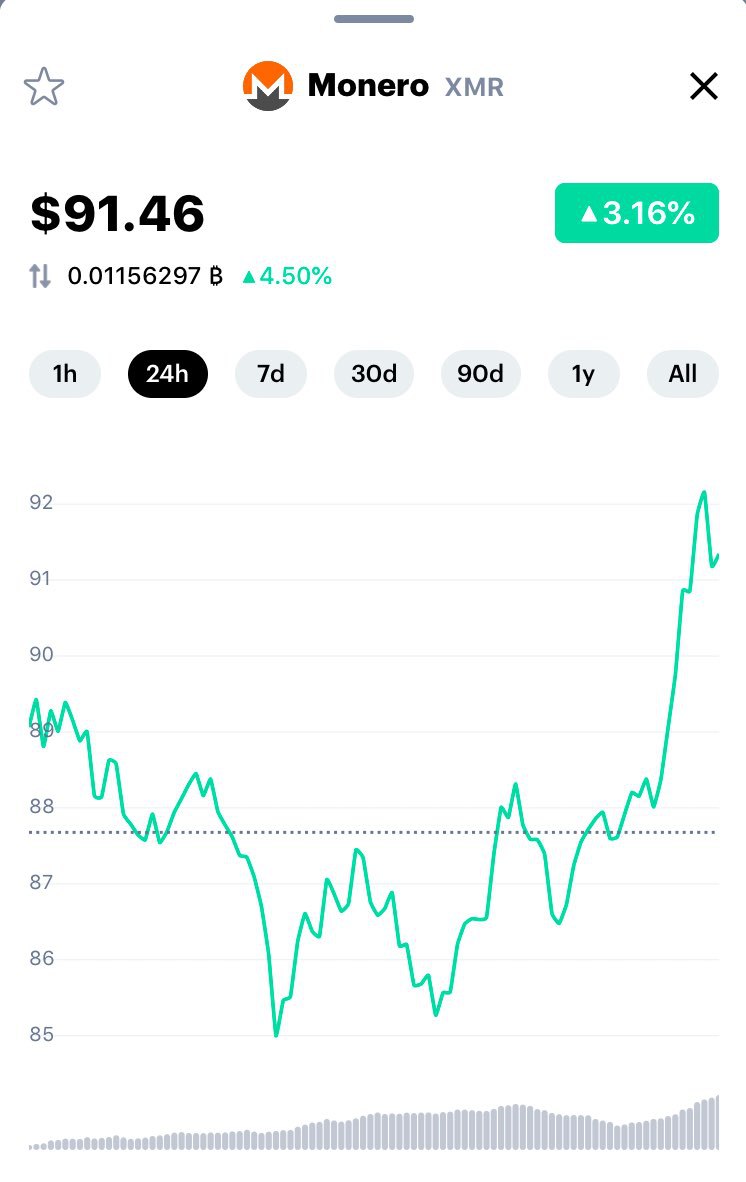This screenshot has height=1182, width=746.
Task: Select the 24h chart range
Action: tap(167, 374)
